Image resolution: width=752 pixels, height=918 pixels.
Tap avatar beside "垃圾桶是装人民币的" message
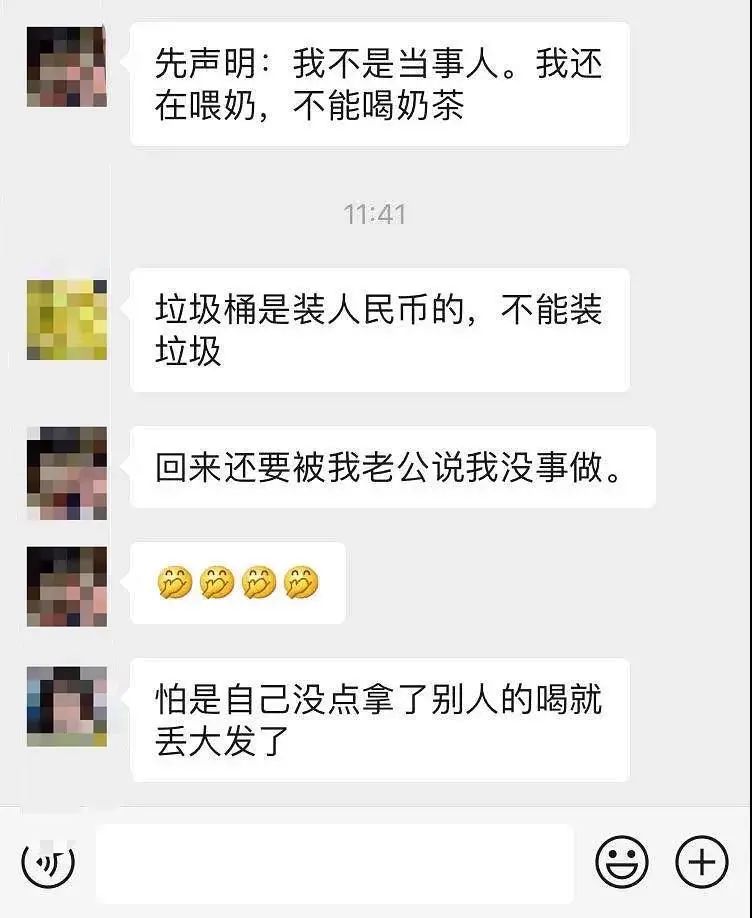click(67, 320)
